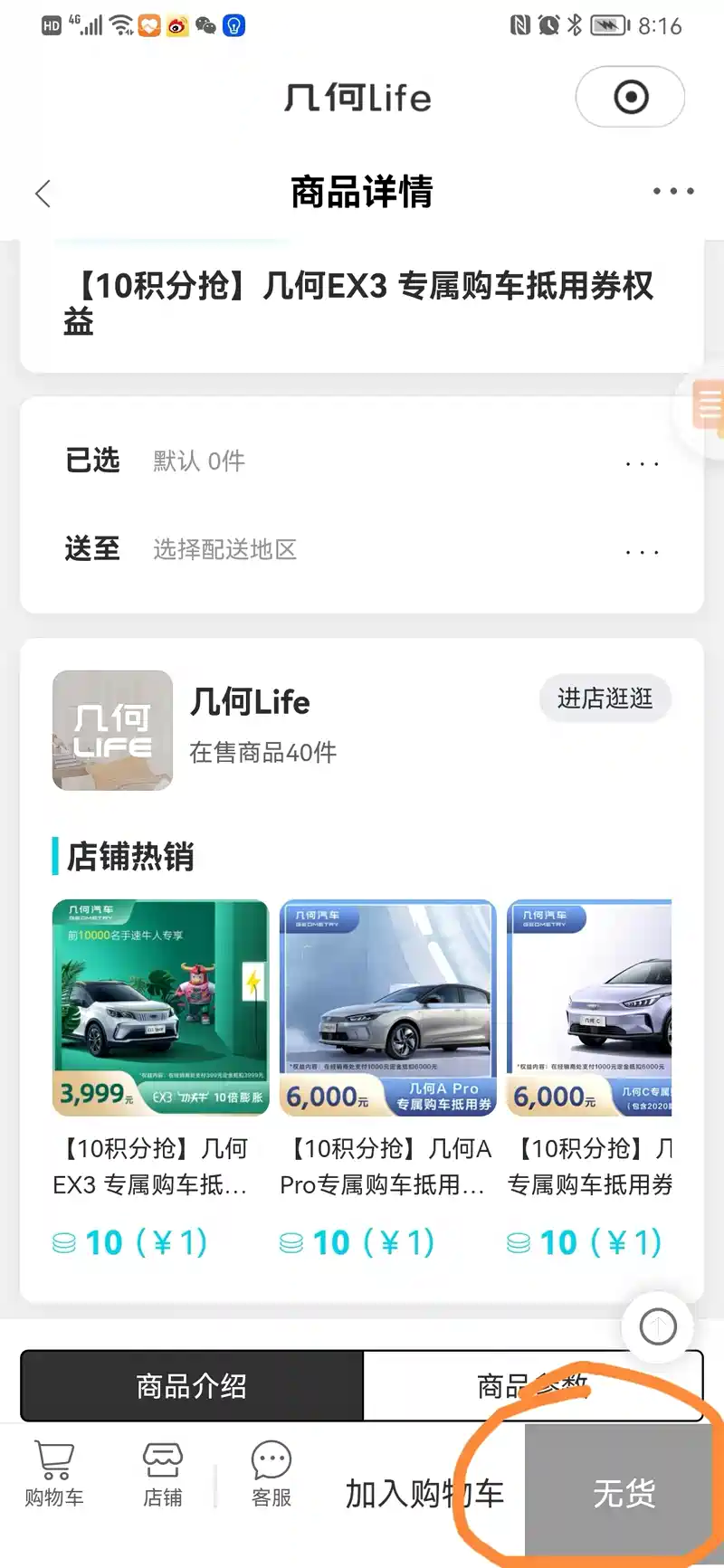The width and height of the screenshot is (724, 1568).
Task: Choose delivery region in 送至 row
Action: [x=362, y=549]
